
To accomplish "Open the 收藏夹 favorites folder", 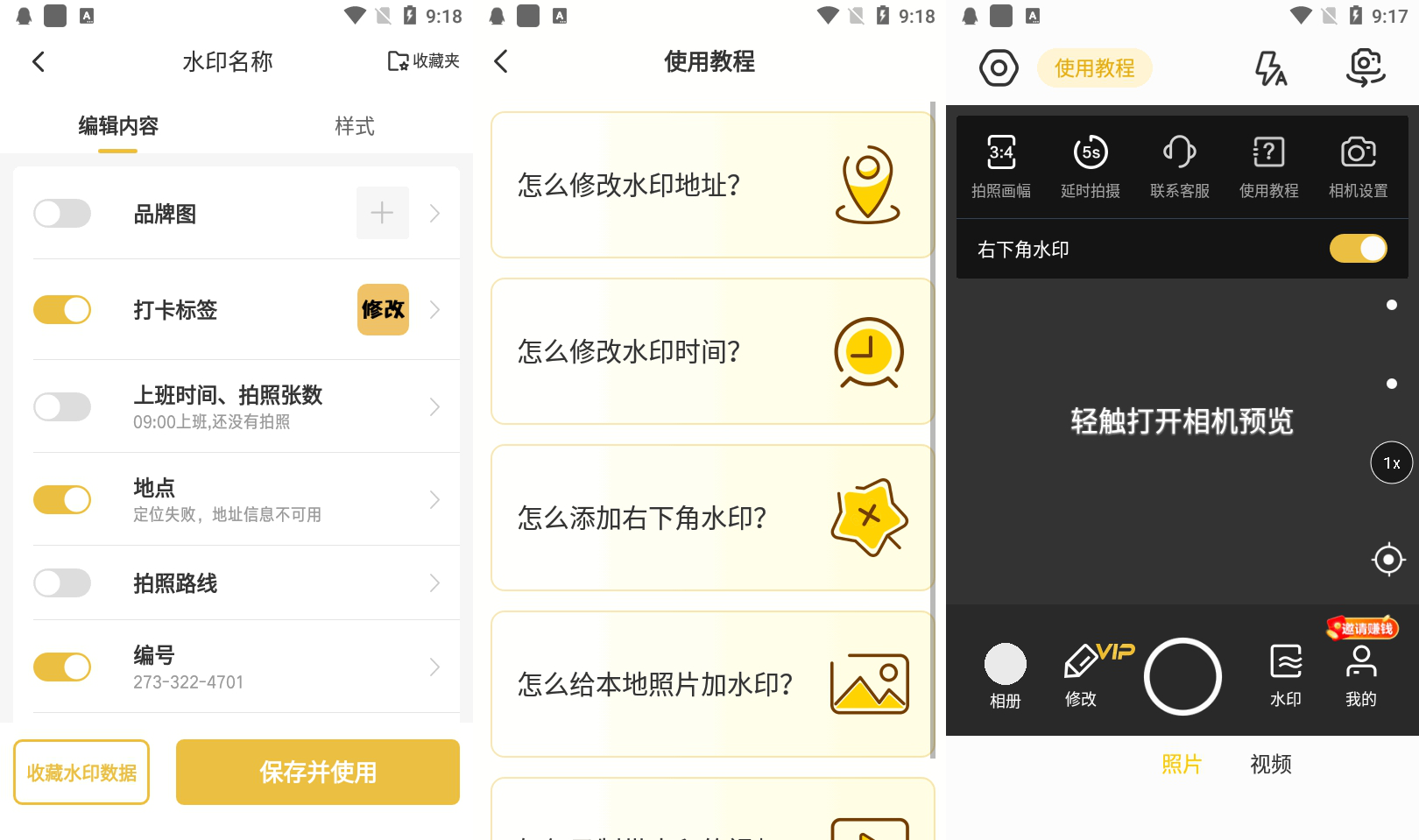I will 424,61.
